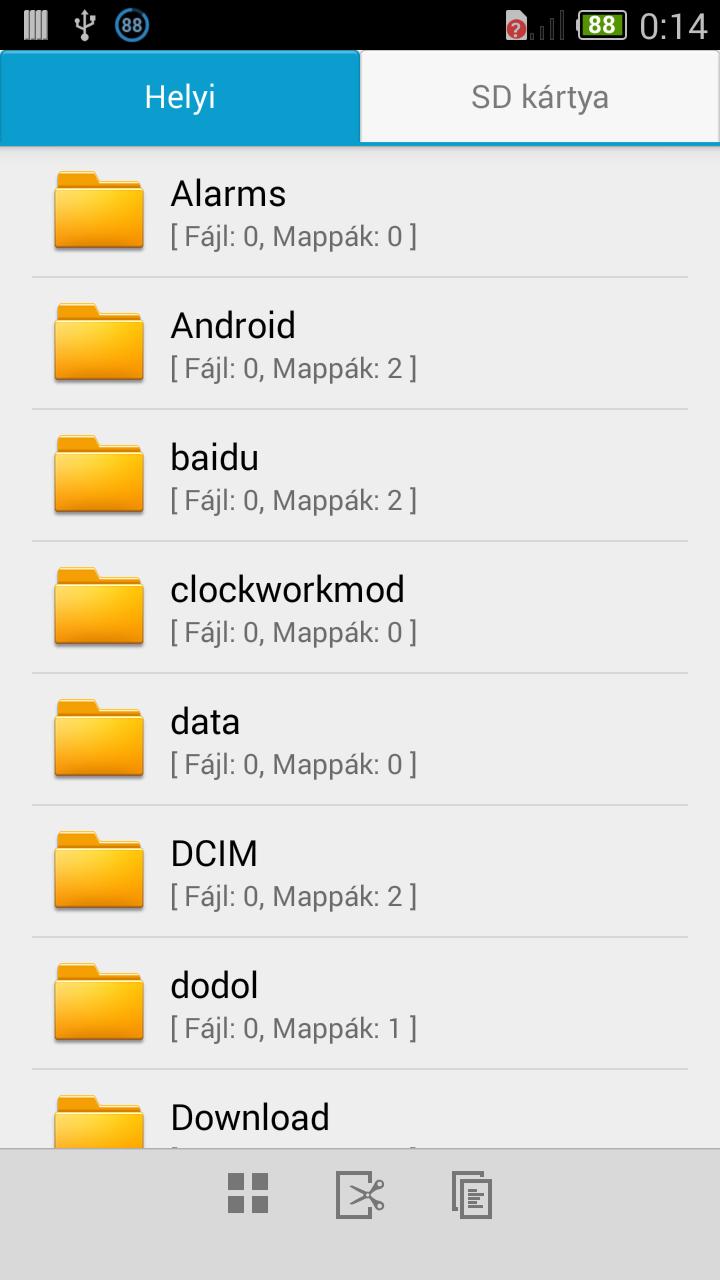Open the Alarms folder

(360, 211)
